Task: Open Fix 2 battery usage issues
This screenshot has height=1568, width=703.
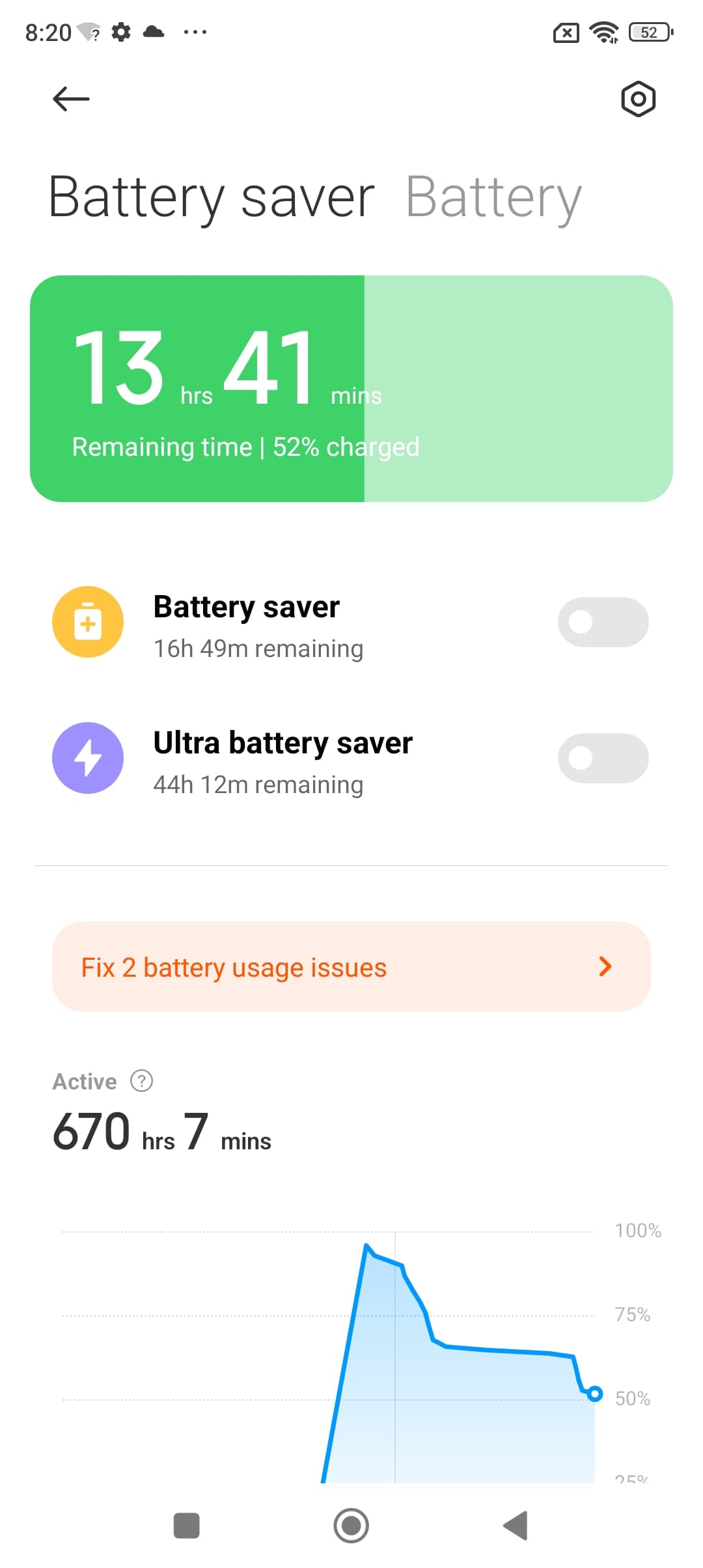Action: (351, 967)
